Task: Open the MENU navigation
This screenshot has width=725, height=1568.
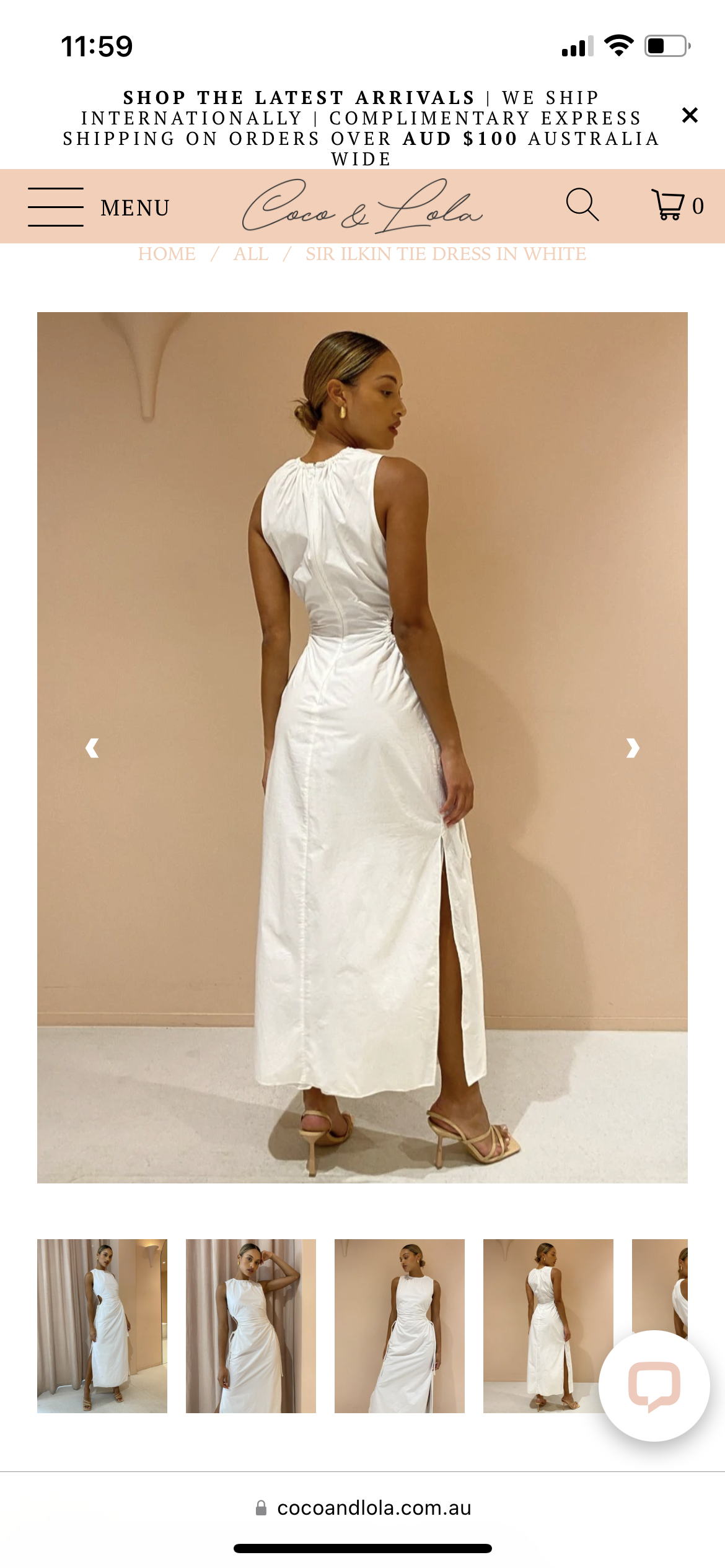Action: click(x=137, y=207)
